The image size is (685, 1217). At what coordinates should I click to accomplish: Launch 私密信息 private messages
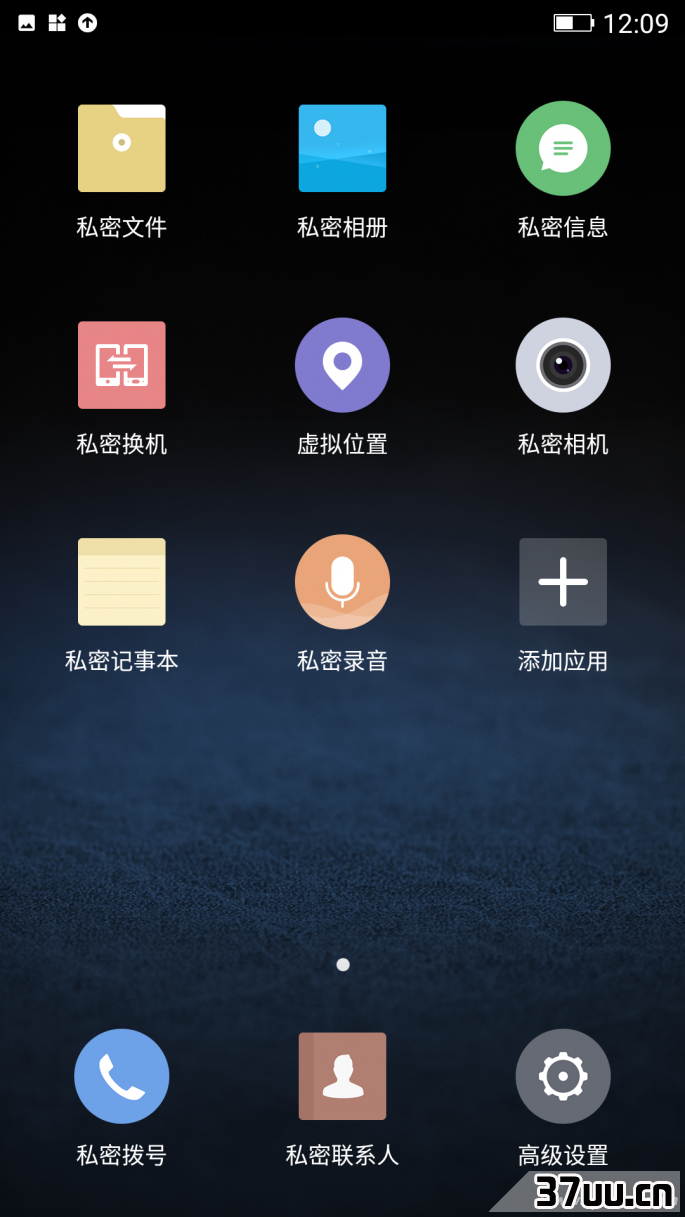563,149
